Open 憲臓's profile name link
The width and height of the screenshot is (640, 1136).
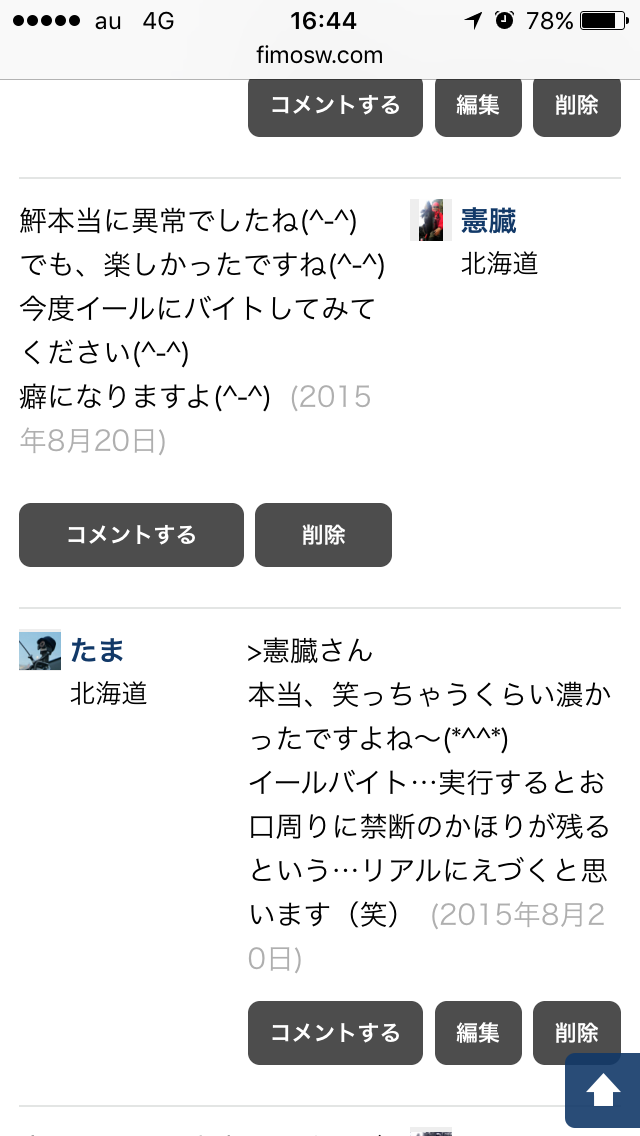tap(489, 222)
